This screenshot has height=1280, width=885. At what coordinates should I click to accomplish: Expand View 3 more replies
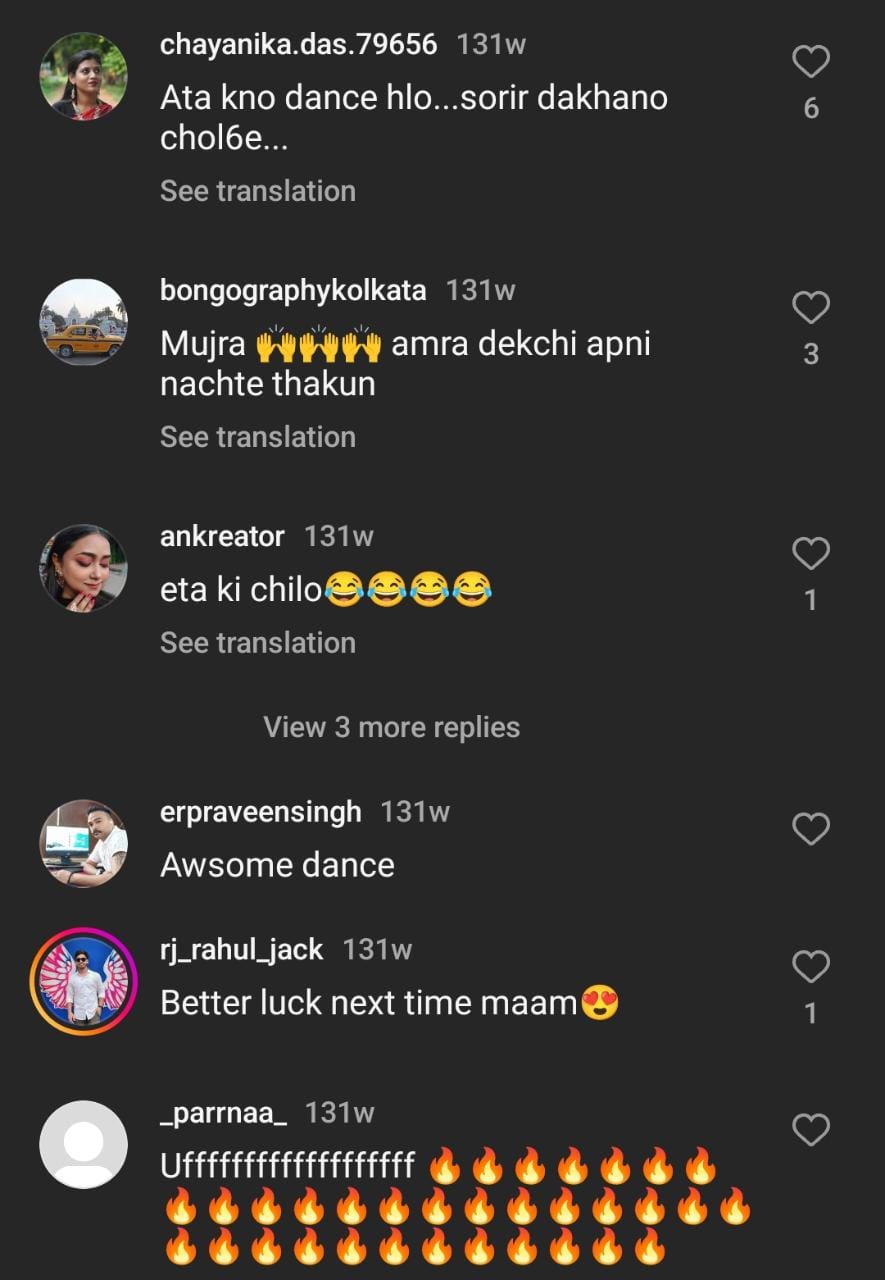pos(391,727)
